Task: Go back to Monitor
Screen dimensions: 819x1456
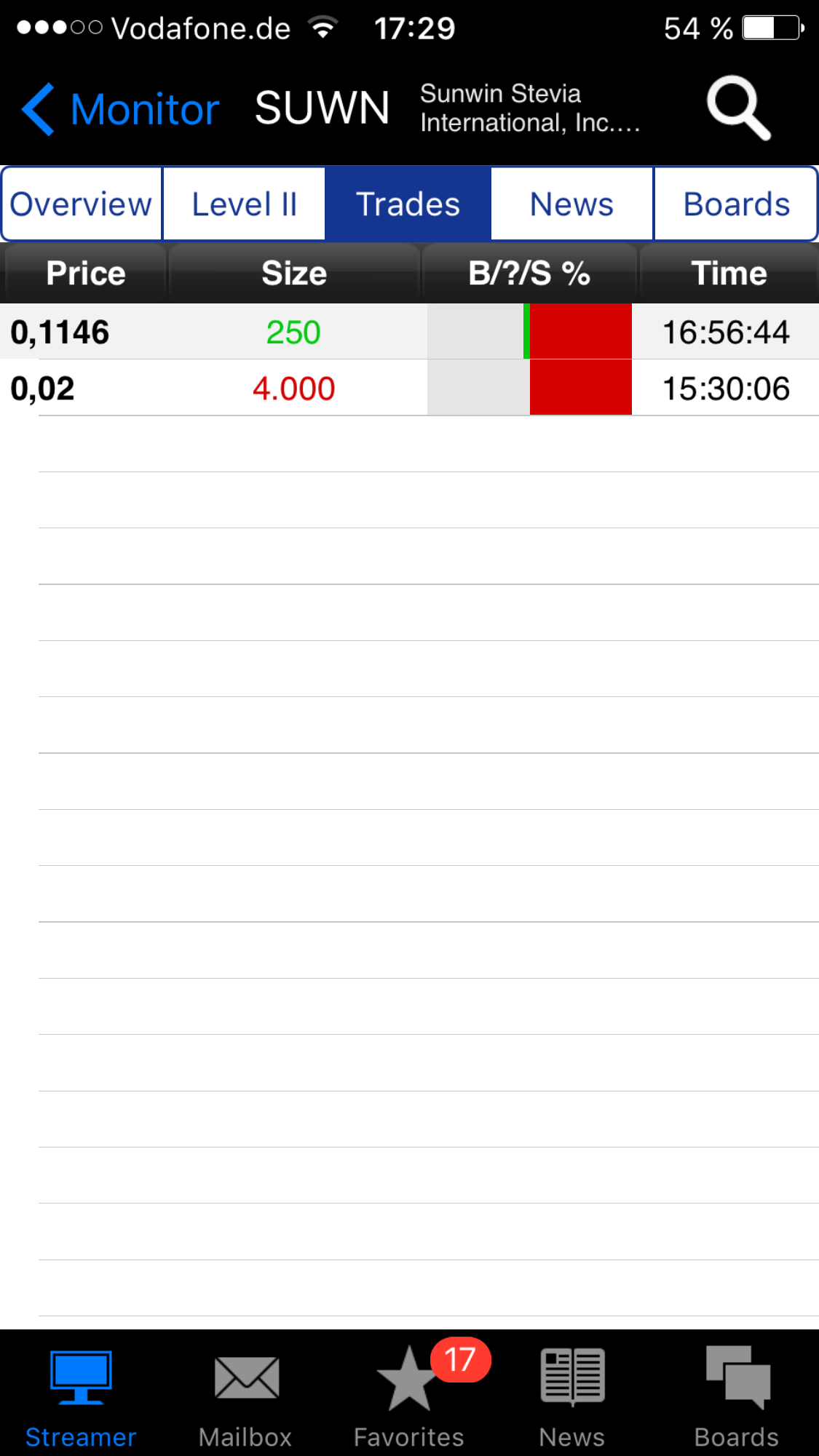Action: pyautogui.click(x=120, y=109)
